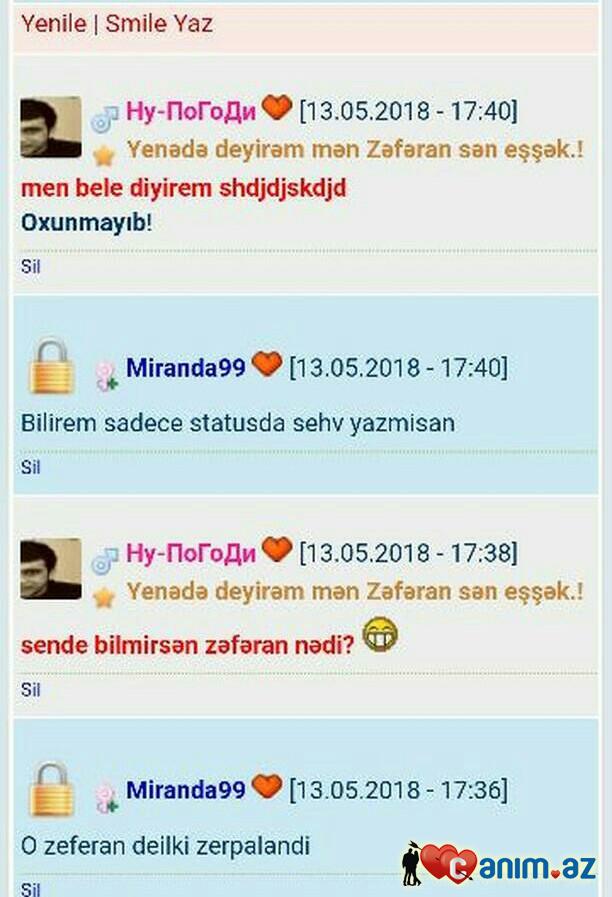The width and height of the screenshot is (612, 897).
Task: Delete Ну-ПоГоДи's 17:40 message with Sil
Action: (30, 267)
